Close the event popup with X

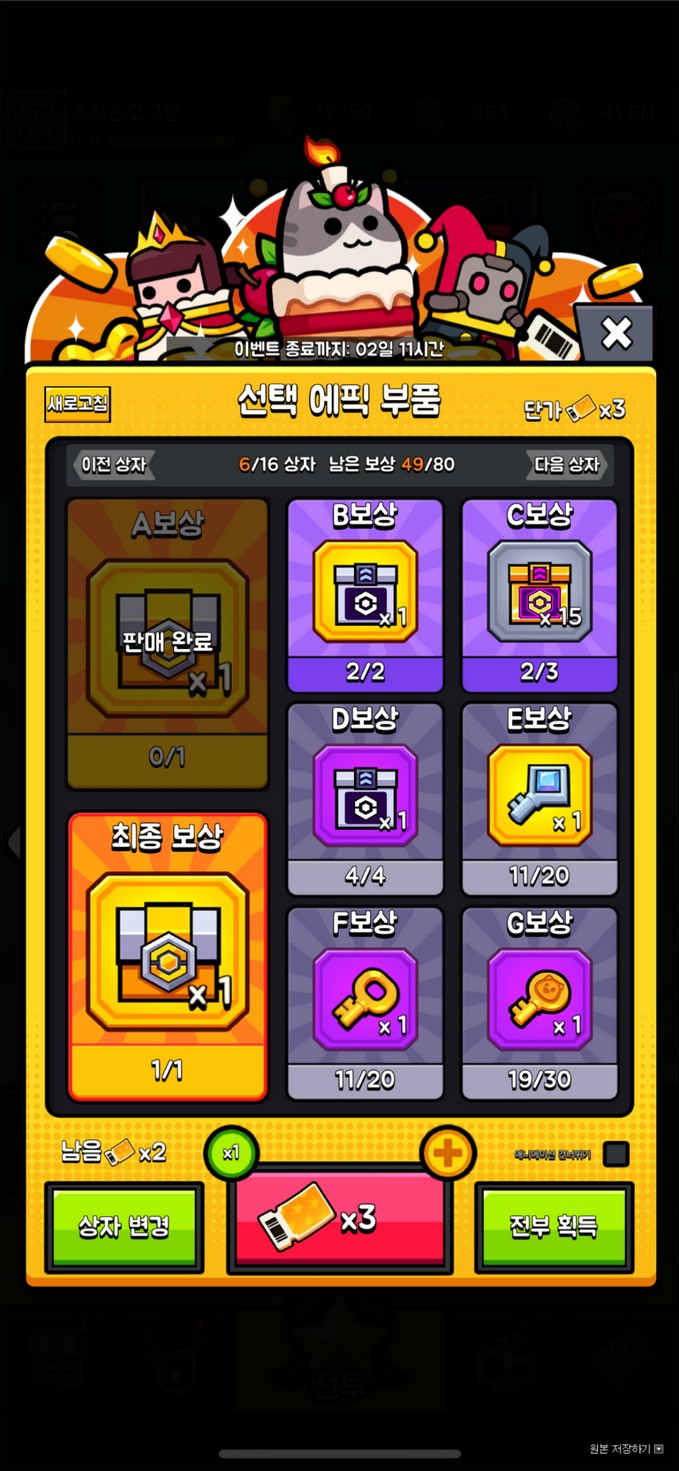tap(616, 333)
